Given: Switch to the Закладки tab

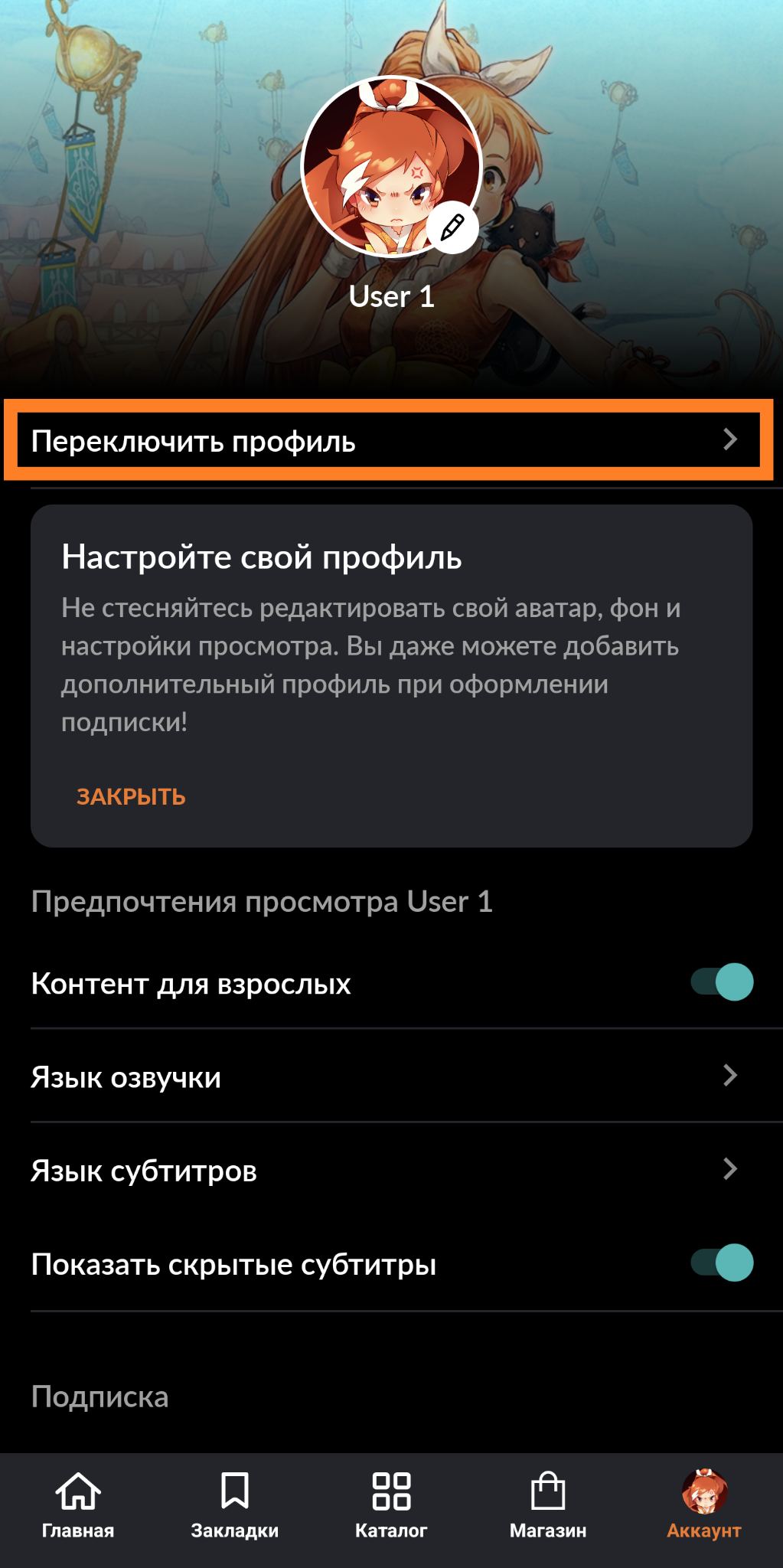Looking at the screenshot, I should point(234,1505).
